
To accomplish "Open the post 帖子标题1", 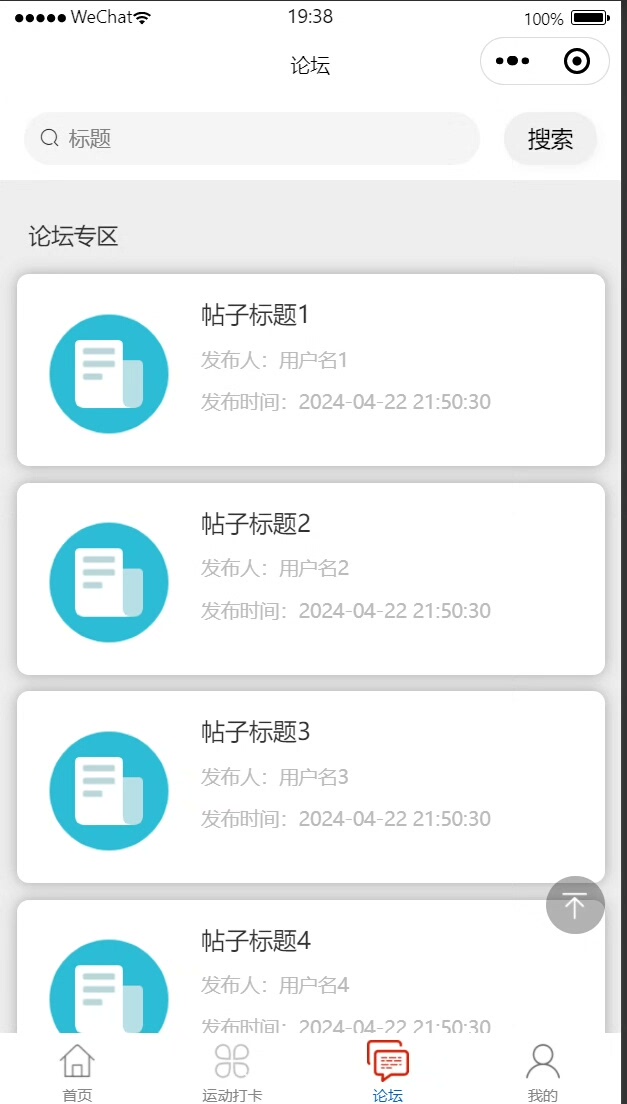I will pos(311,370).
